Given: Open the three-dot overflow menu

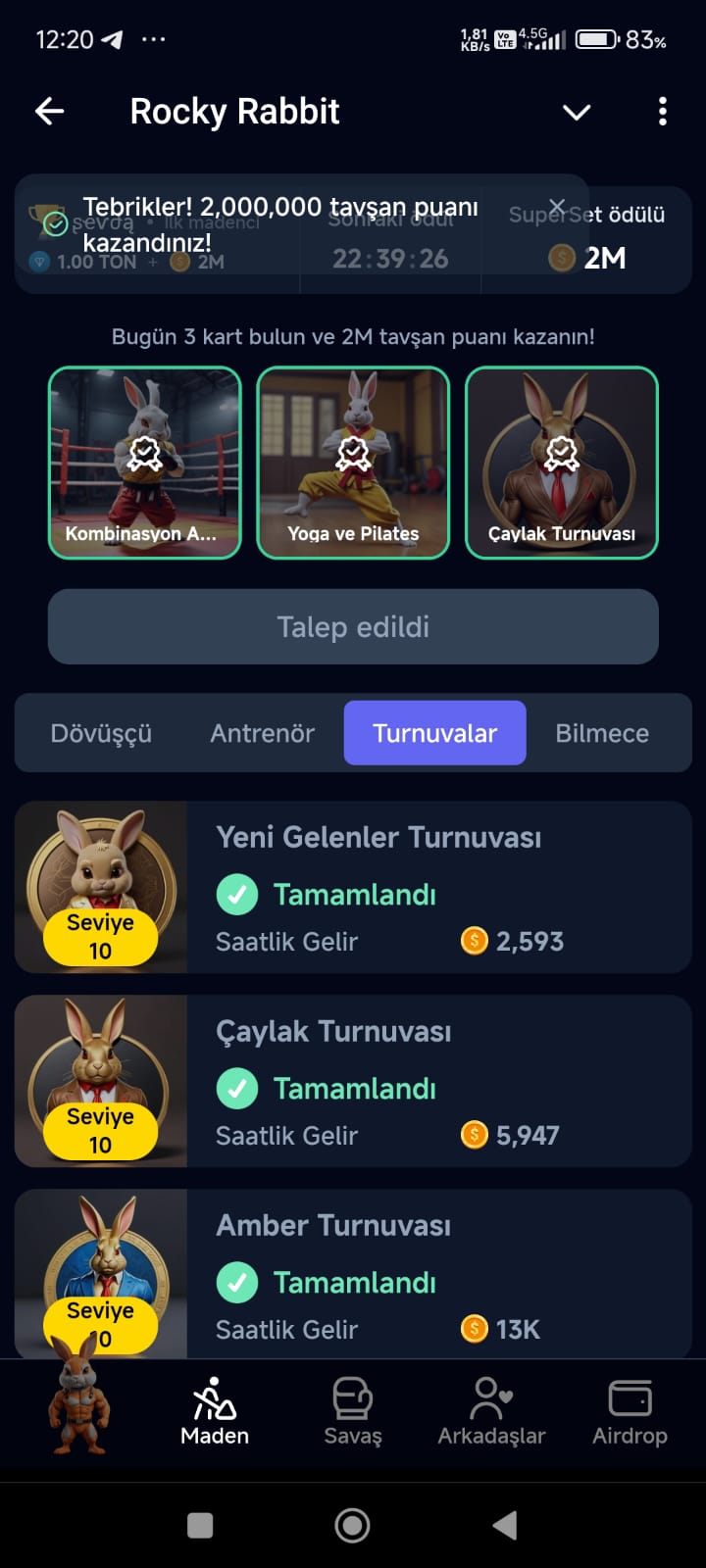Looking at the screenshot, I should pos(663,112).
